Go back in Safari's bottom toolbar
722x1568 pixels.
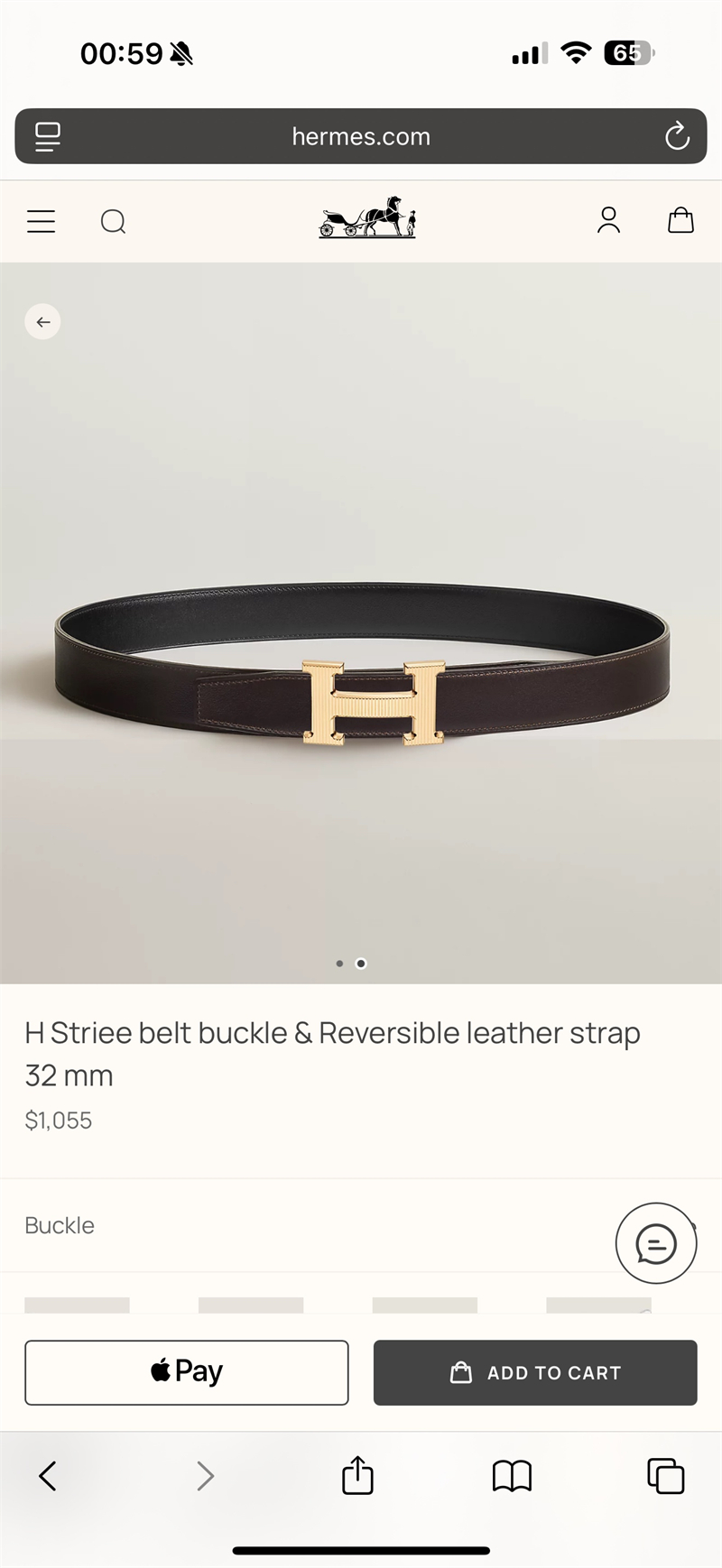pos(48,1476)
